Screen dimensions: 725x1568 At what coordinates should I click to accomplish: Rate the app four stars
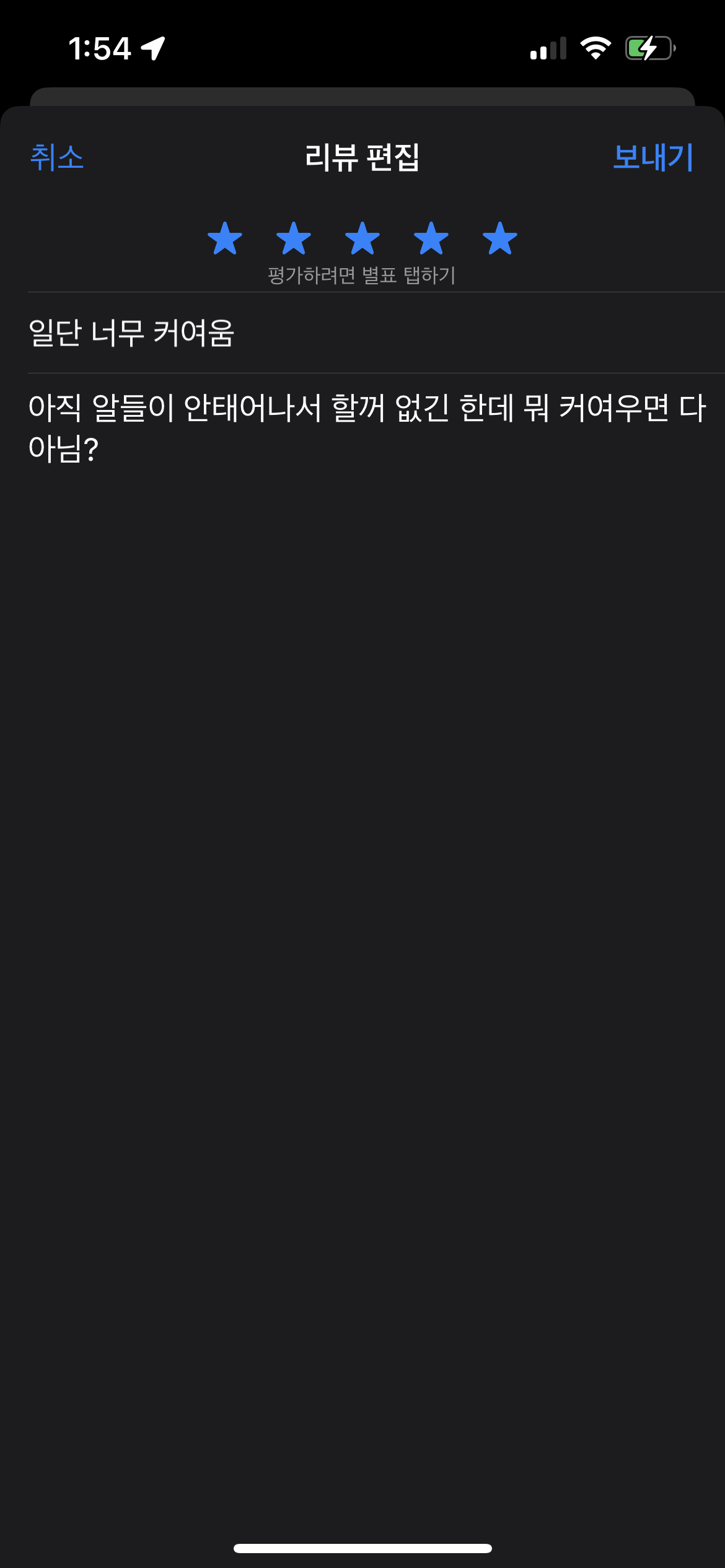(431, 238)
